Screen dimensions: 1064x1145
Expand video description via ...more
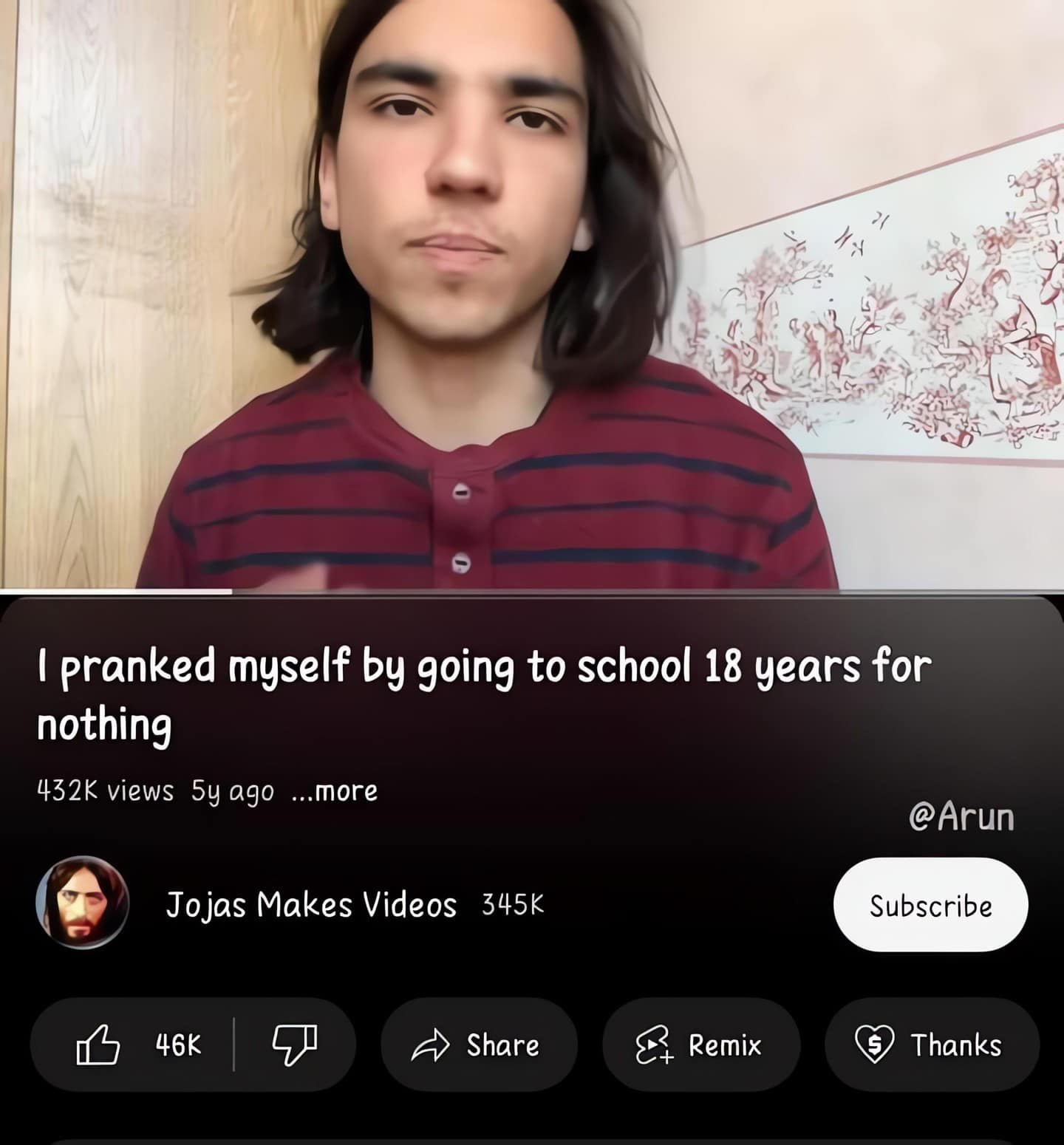click(335, 791)
